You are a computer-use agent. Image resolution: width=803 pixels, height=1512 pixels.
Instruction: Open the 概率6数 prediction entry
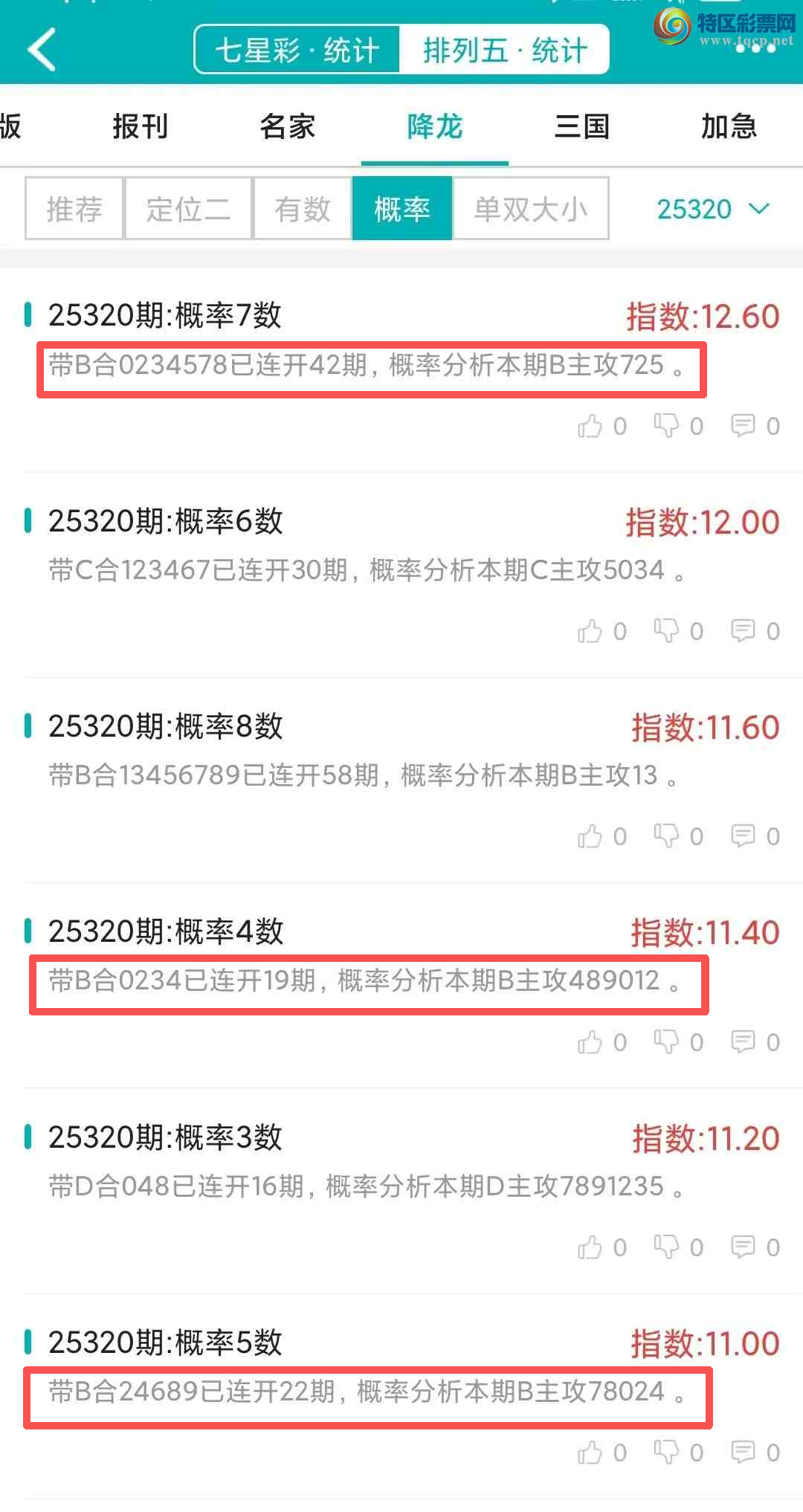pos(364,570)
